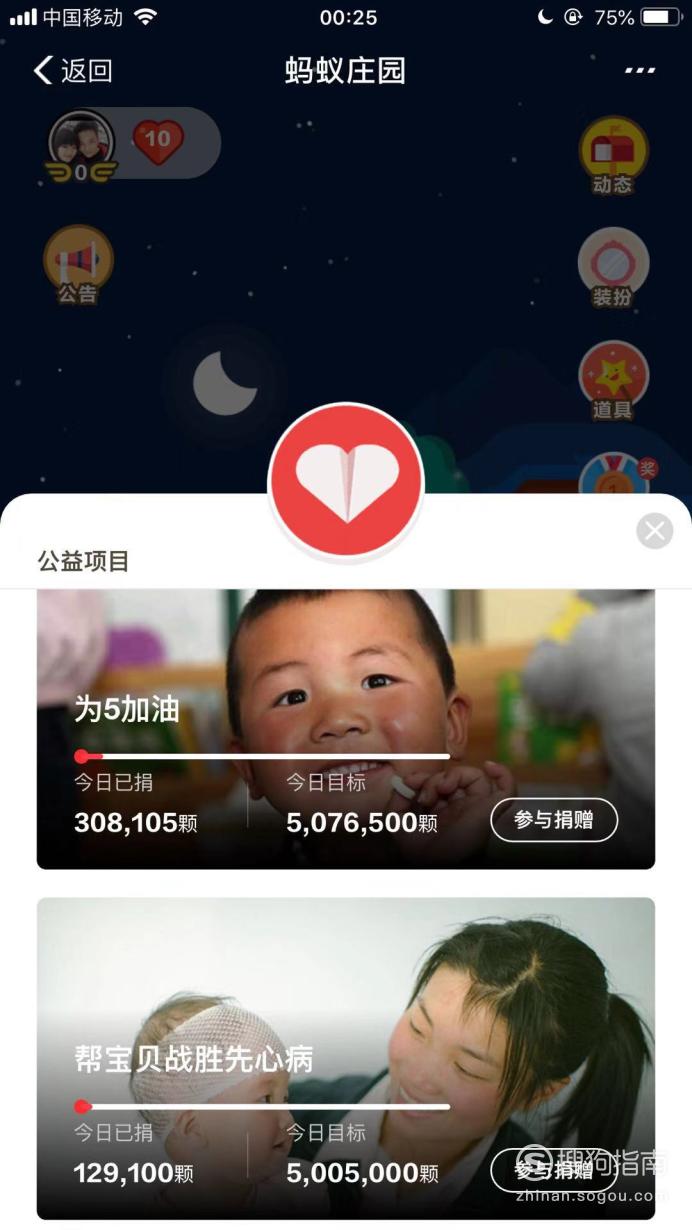The width and height of the screenshot is (692, 1230).
Task: Tap 参与捐赠 on 为5加油 card
Action: [x=554, y=821]
